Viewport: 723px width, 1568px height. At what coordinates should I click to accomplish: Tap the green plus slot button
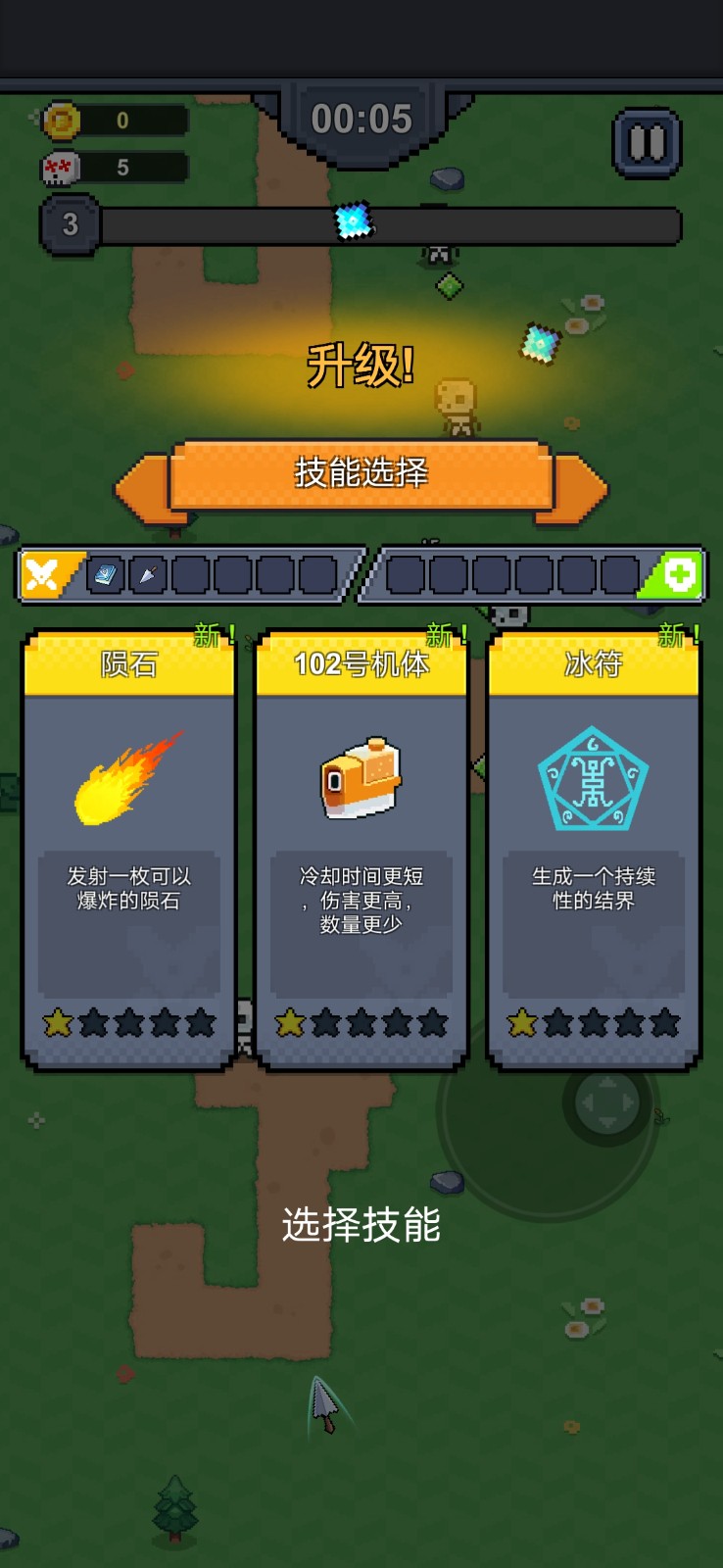(679, 574)
